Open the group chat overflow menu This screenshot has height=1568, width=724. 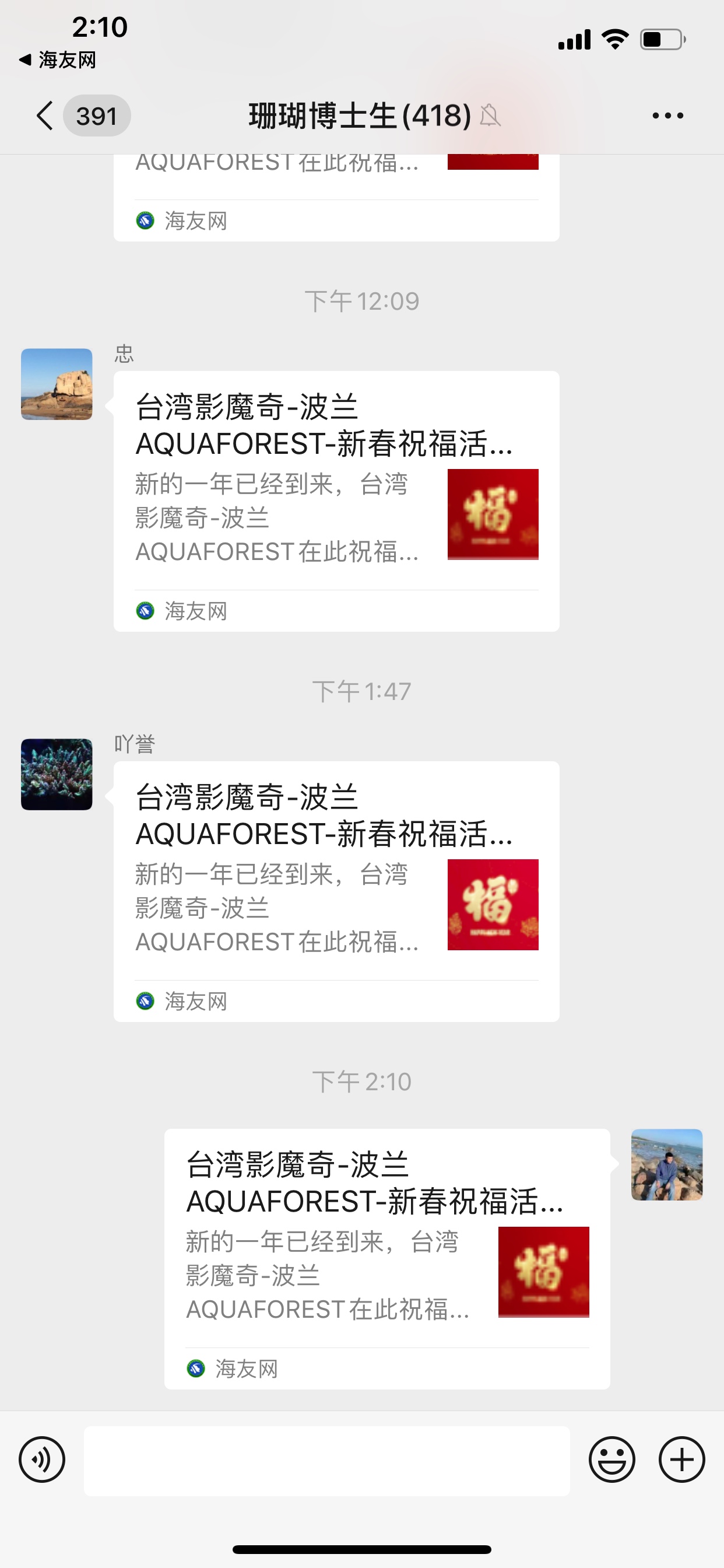pos(667,116)
